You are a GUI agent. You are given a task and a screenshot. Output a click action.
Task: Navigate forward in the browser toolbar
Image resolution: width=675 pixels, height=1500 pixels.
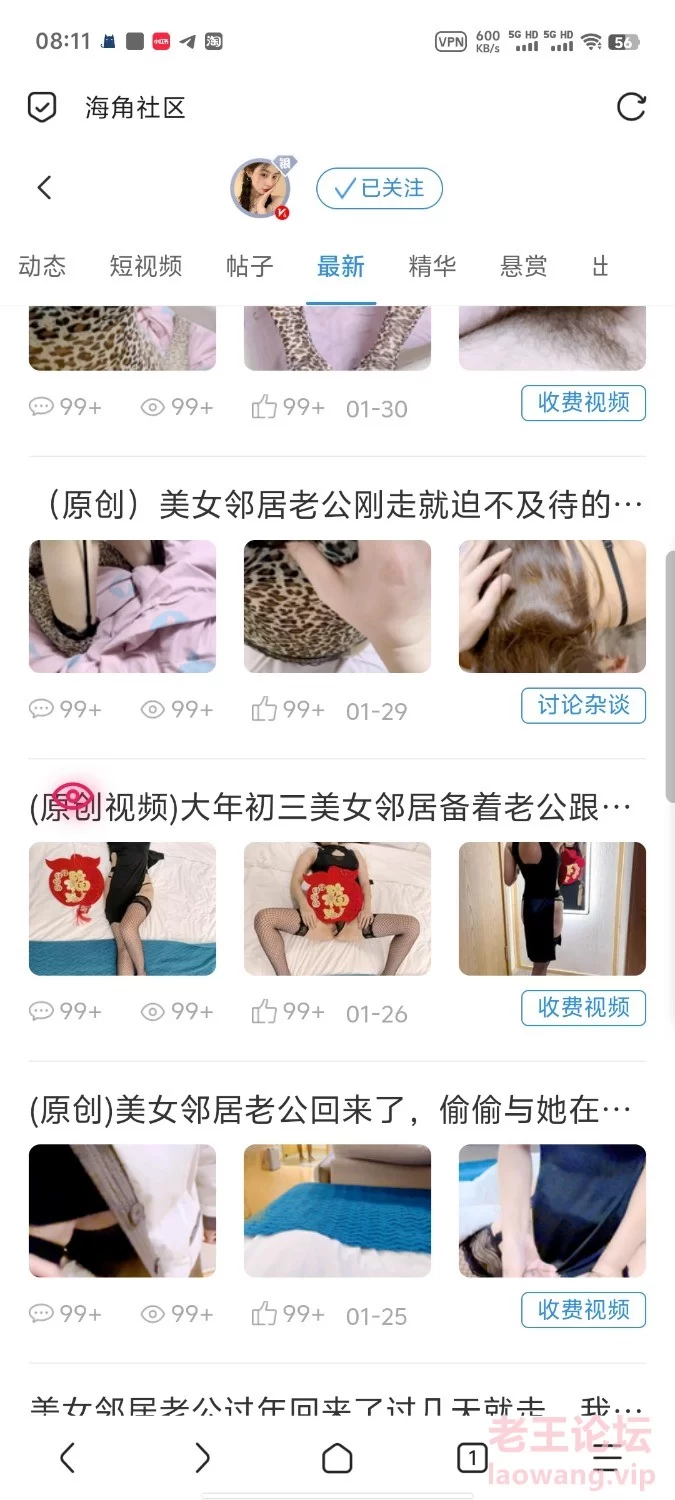point(202,1458)
